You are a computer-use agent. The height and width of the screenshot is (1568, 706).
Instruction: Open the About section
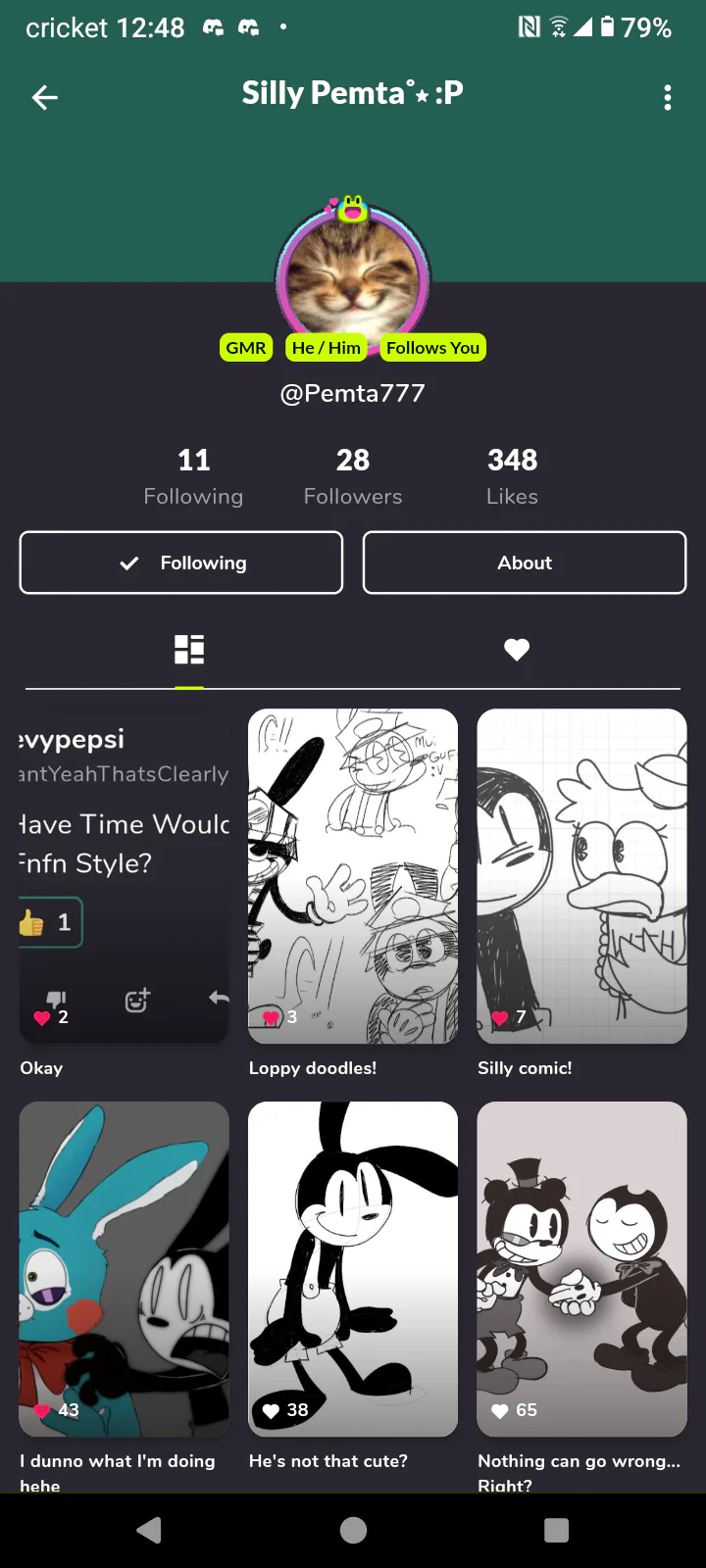[x=525, y=563]
